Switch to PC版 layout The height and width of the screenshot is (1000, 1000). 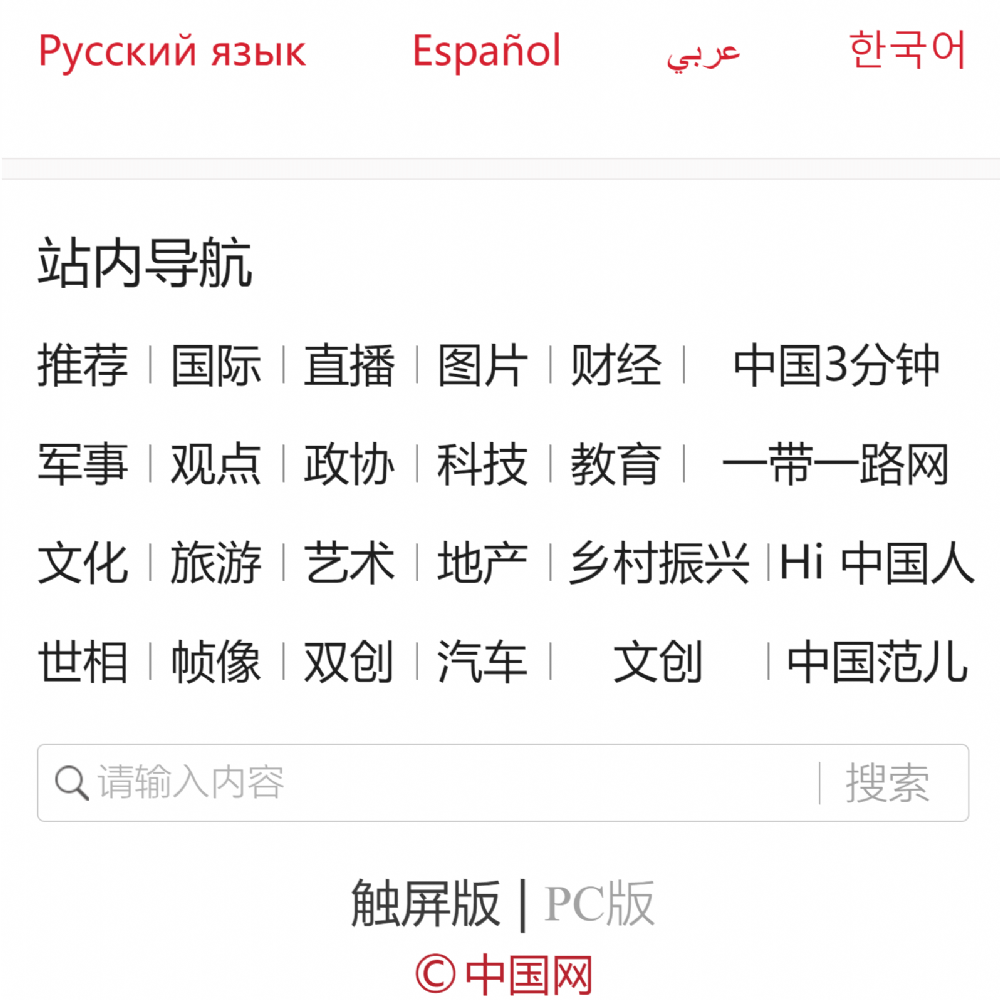click(x=599, y=904)
